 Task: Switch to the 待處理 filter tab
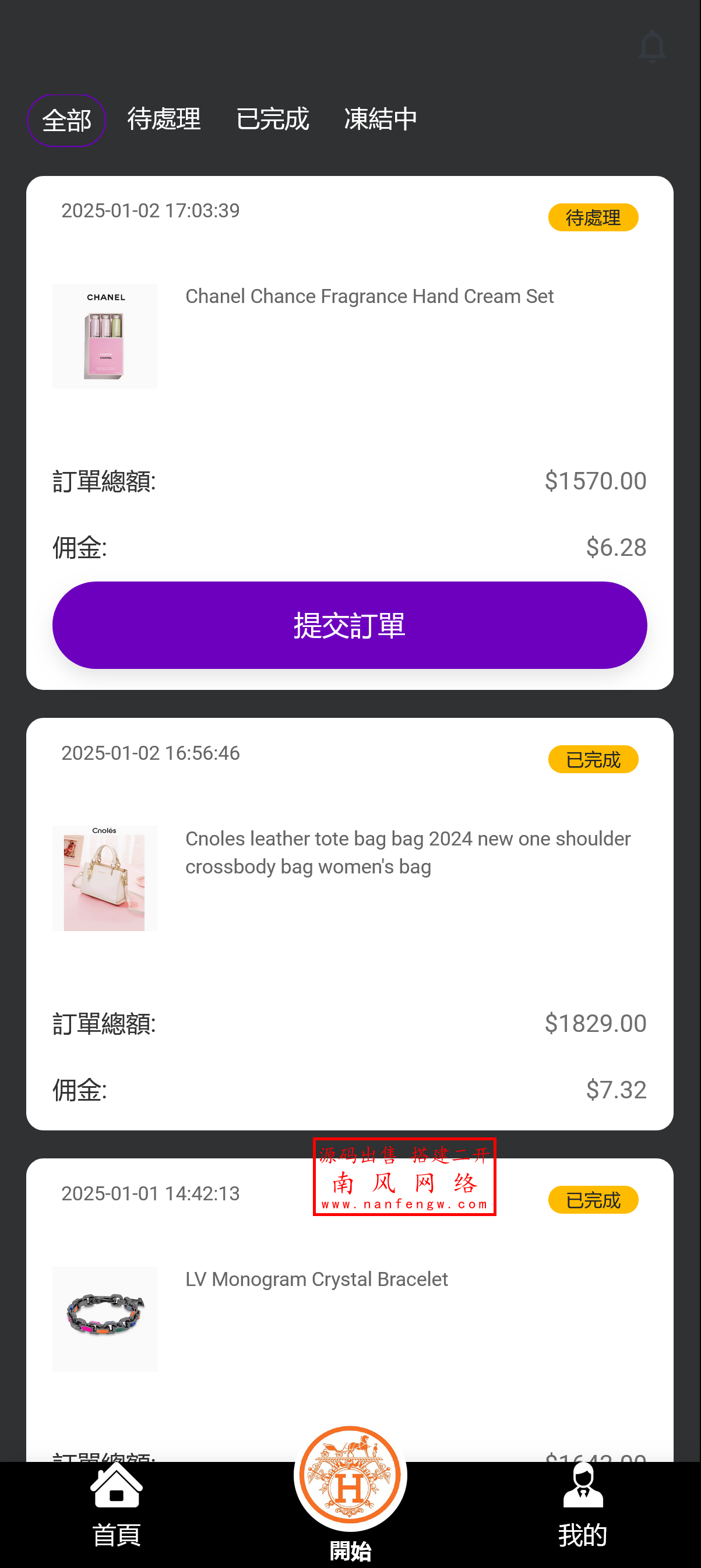coord(163,120)
